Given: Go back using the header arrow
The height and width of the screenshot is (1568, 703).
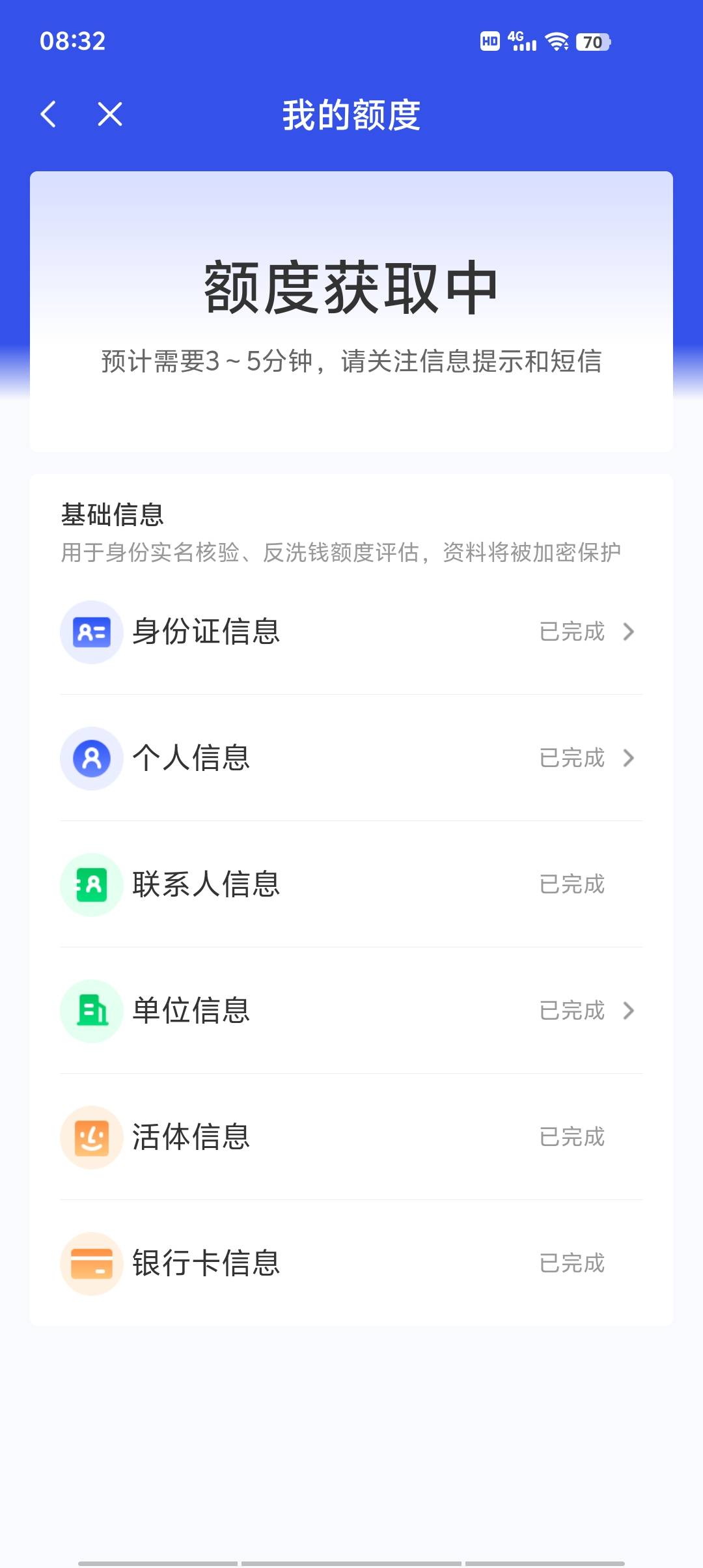Looking at the screenshot, I should [x=48, y=115].
